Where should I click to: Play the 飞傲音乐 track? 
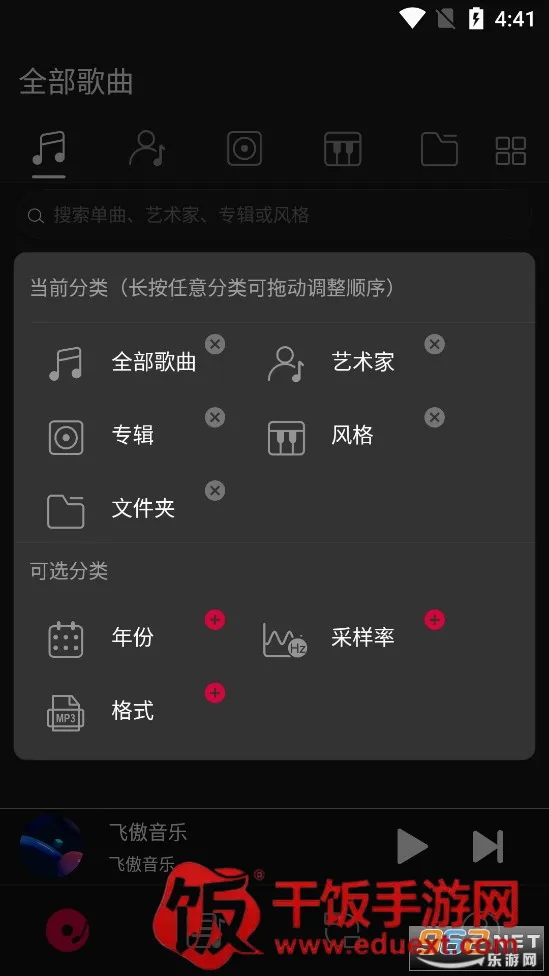(412, 847)
